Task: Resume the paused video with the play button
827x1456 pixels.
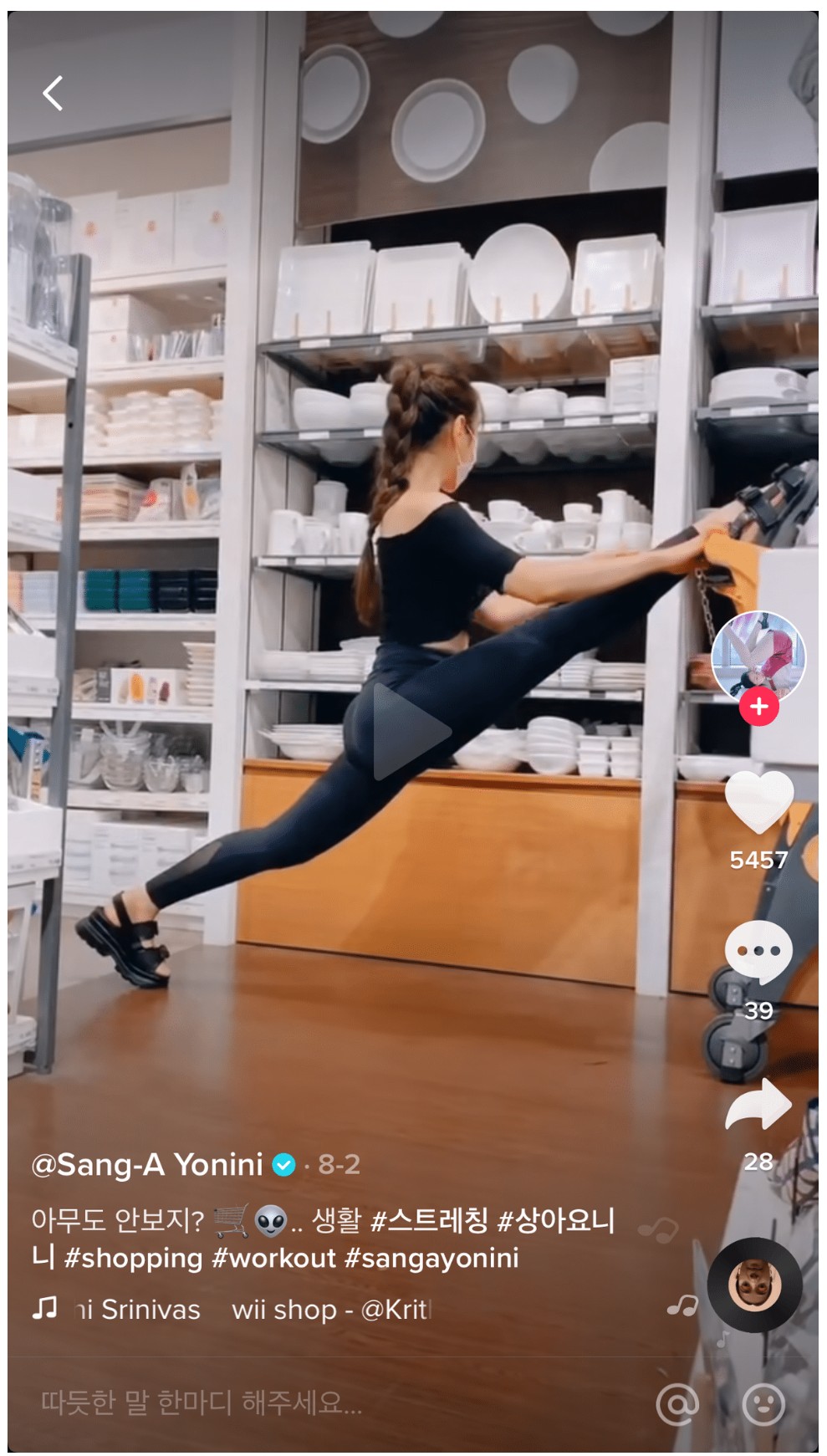Action: click(x=409, y=732)
